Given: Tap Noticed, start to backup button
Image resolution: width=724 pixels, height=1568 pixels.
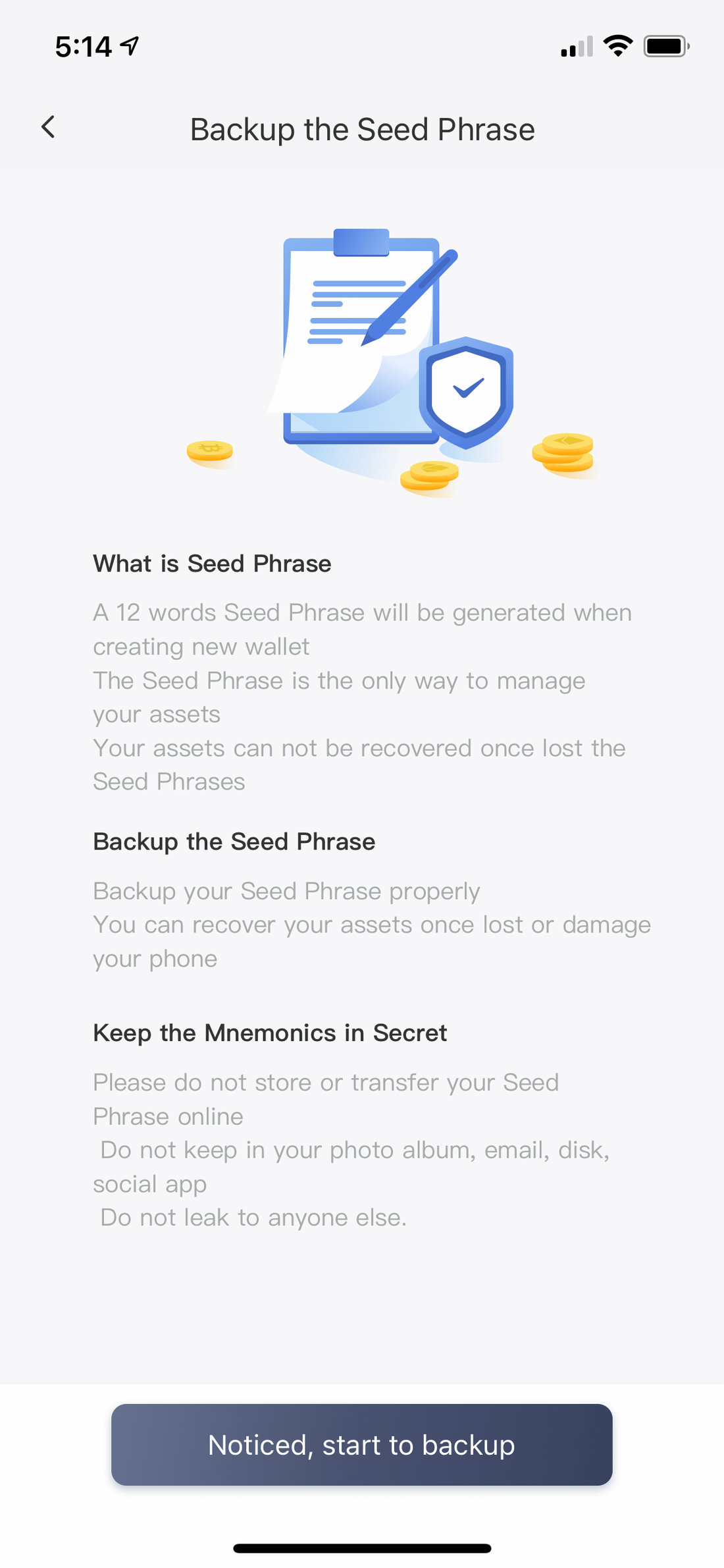Looking at the screenshot, I should pyautogui.click(x=361, y=1444).
